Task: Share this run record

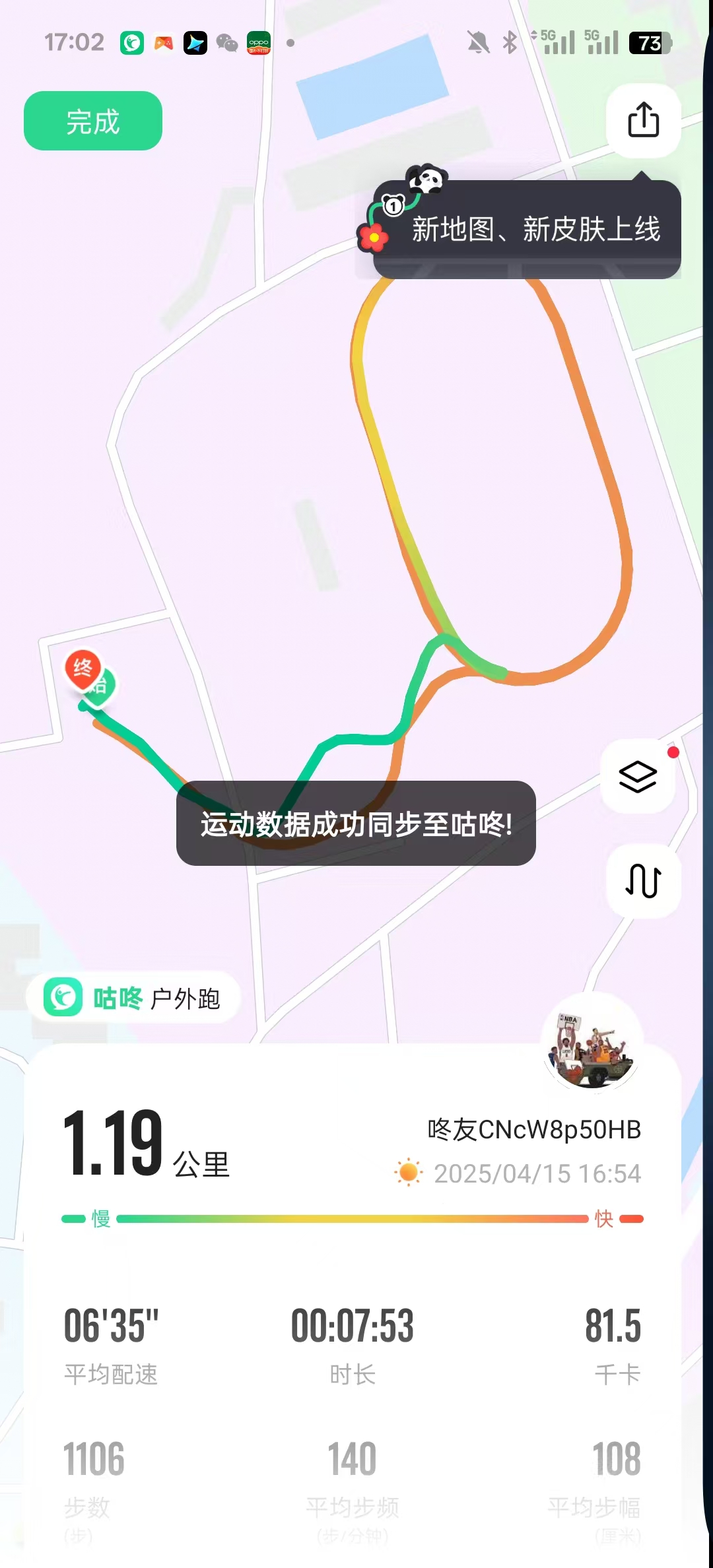Action: (x=643, y=120)
